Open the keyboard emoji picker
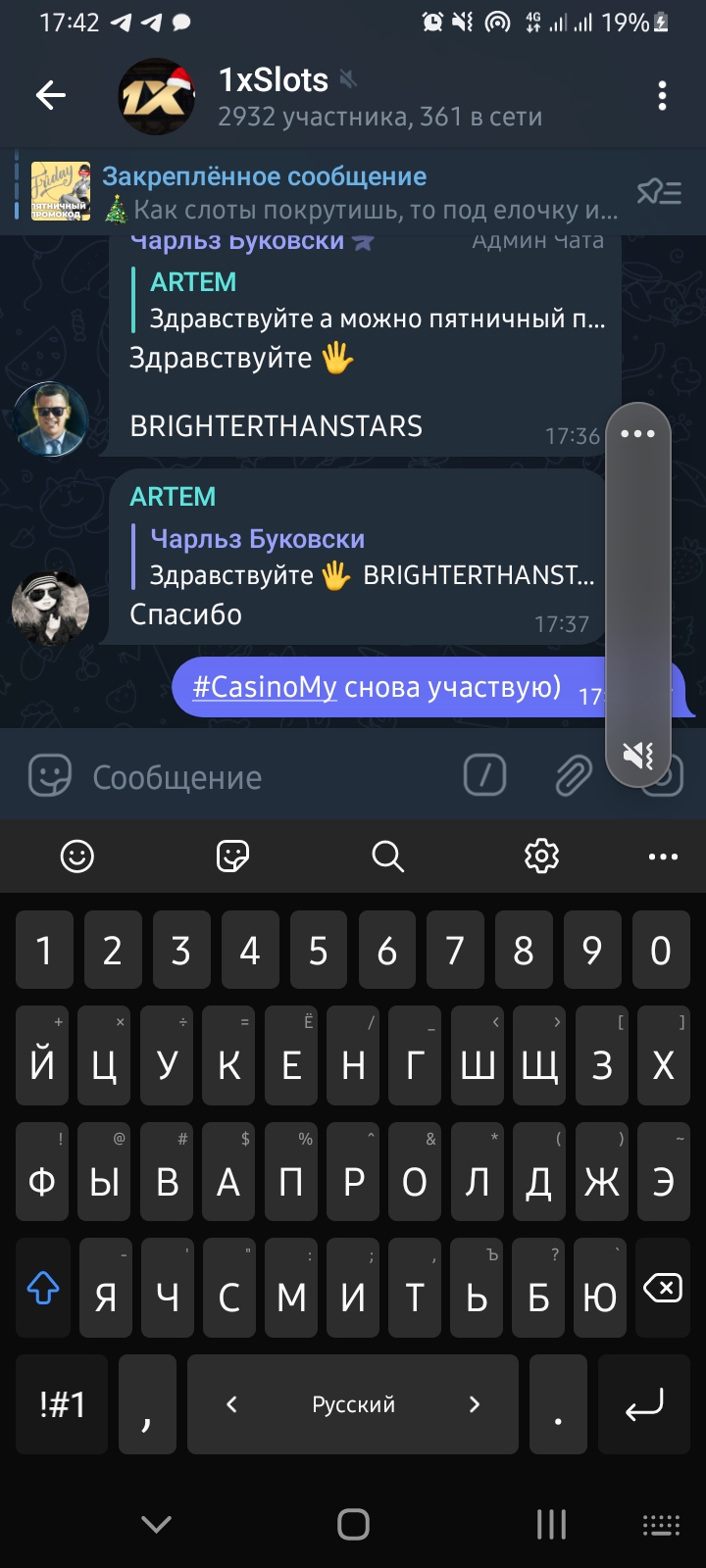The height and width of the screenshot is (1568, 706). tap(77, 857)
